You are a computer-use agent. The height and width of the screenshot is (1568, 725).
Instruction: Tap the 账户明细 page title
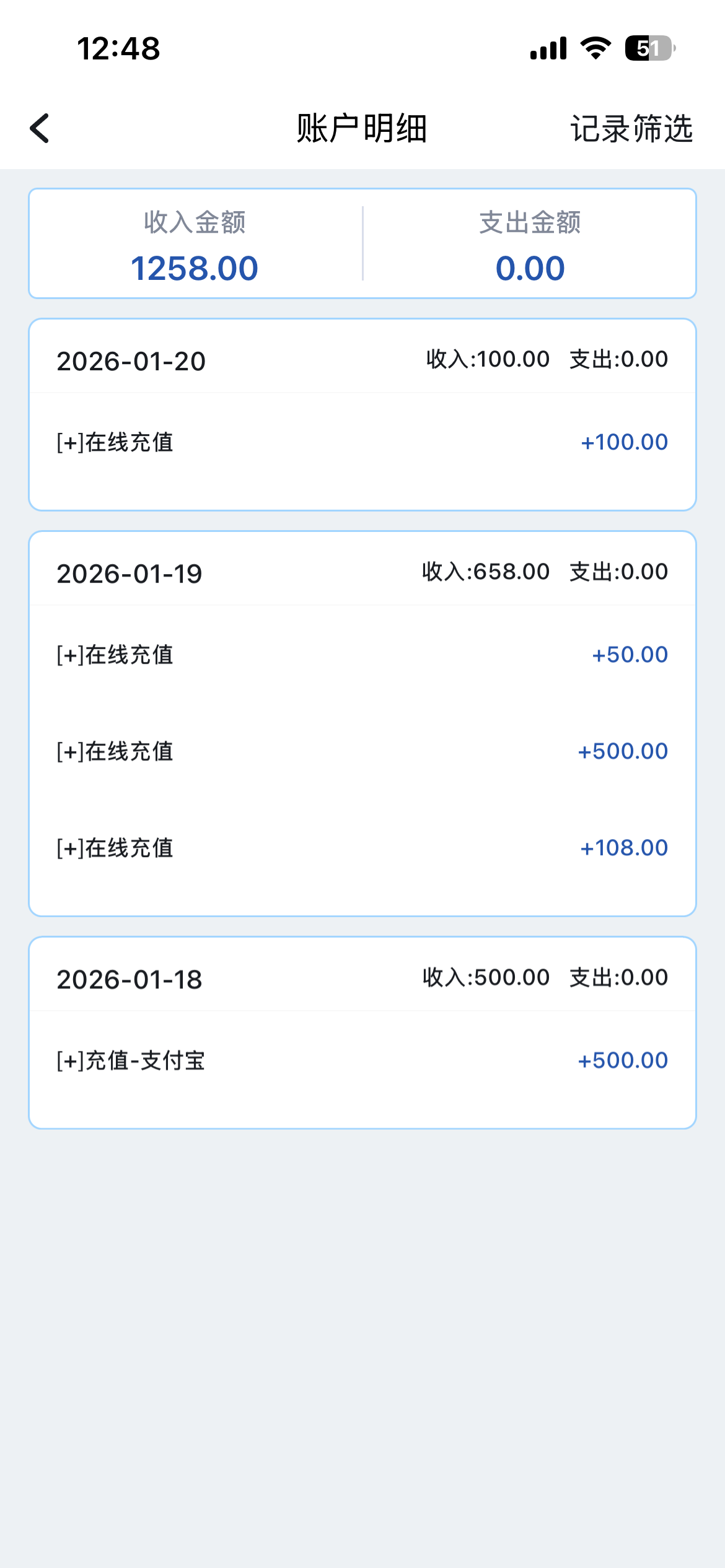(x=362, y=129)
